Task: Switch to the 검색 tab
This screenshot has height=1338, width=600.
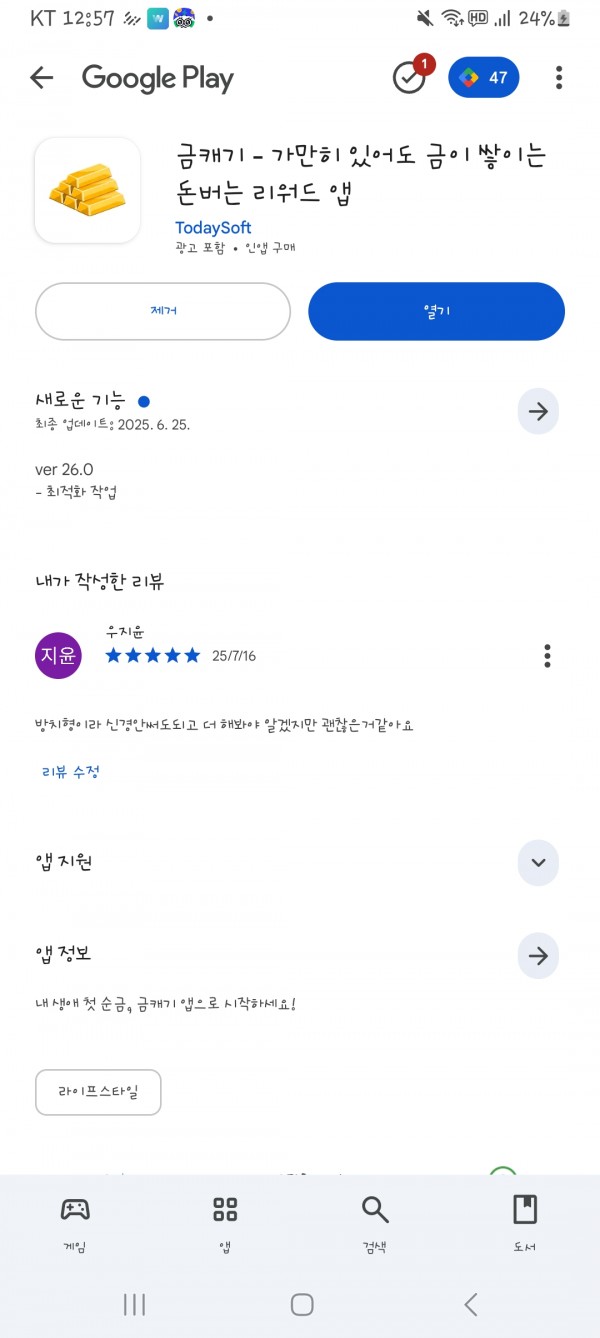Action: [x=375, y=1223]
